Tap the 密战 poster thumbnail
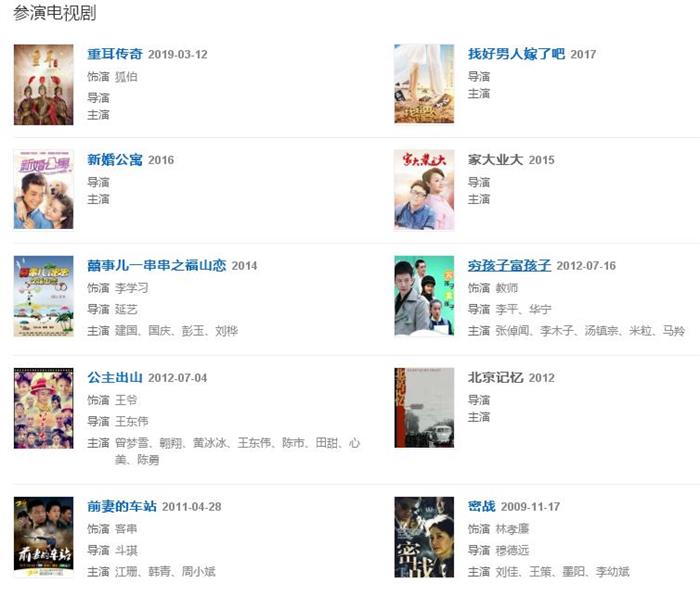The height and width of the screenshot is (596, 700). coord(424,537)
